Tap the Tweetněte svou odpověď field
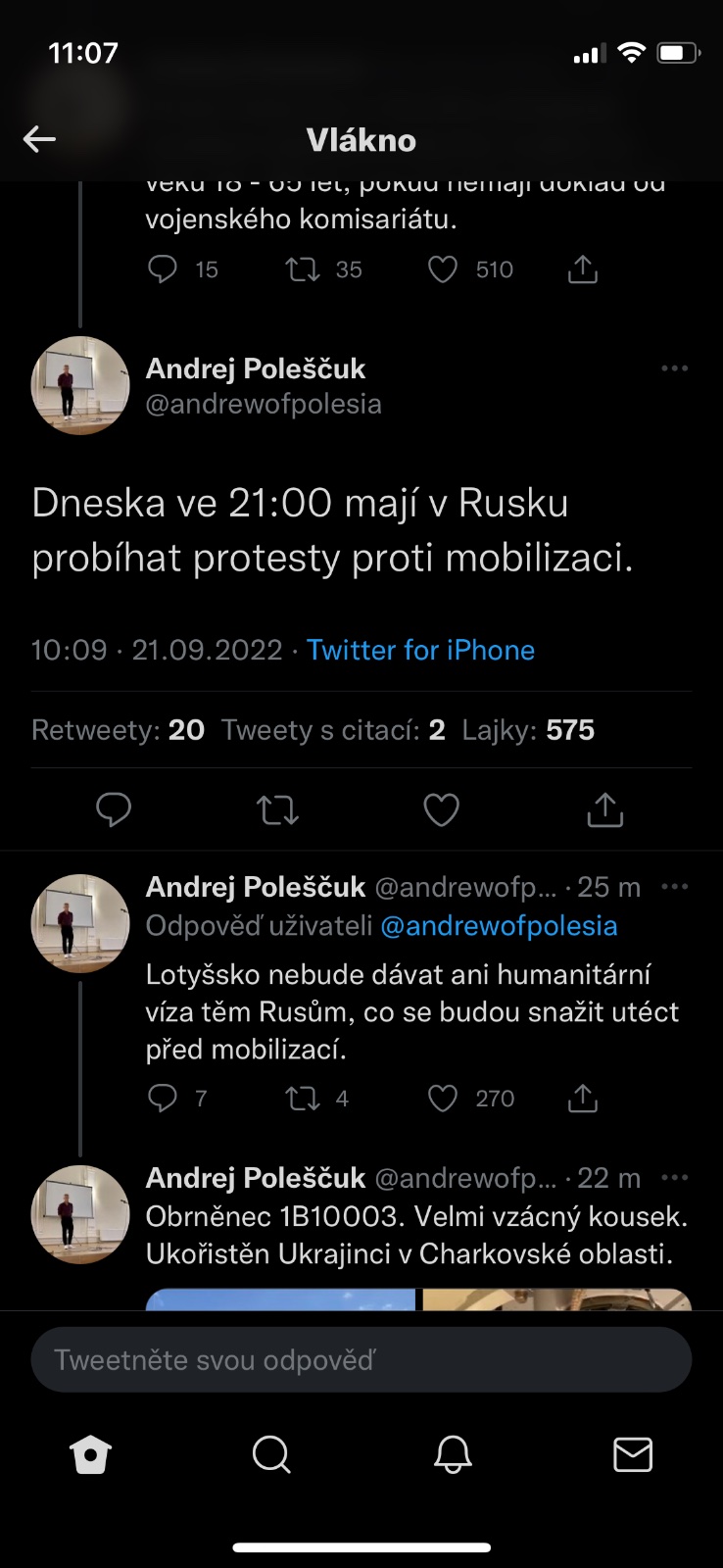Viewport: 723px width, 1568px height. (x=361, y=1359)
